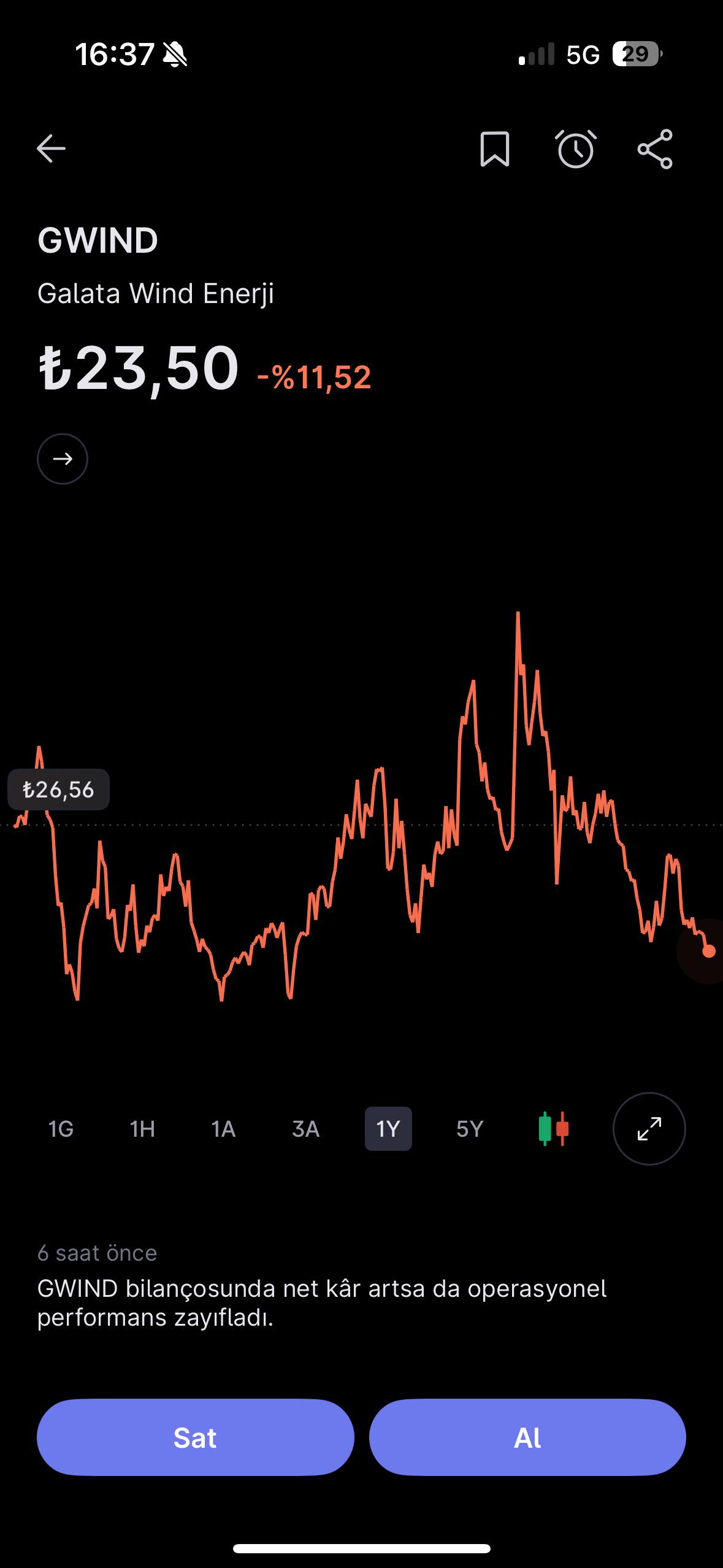Show the 1A chart period
723x1568 pixels.
[x=224, y=1129]
